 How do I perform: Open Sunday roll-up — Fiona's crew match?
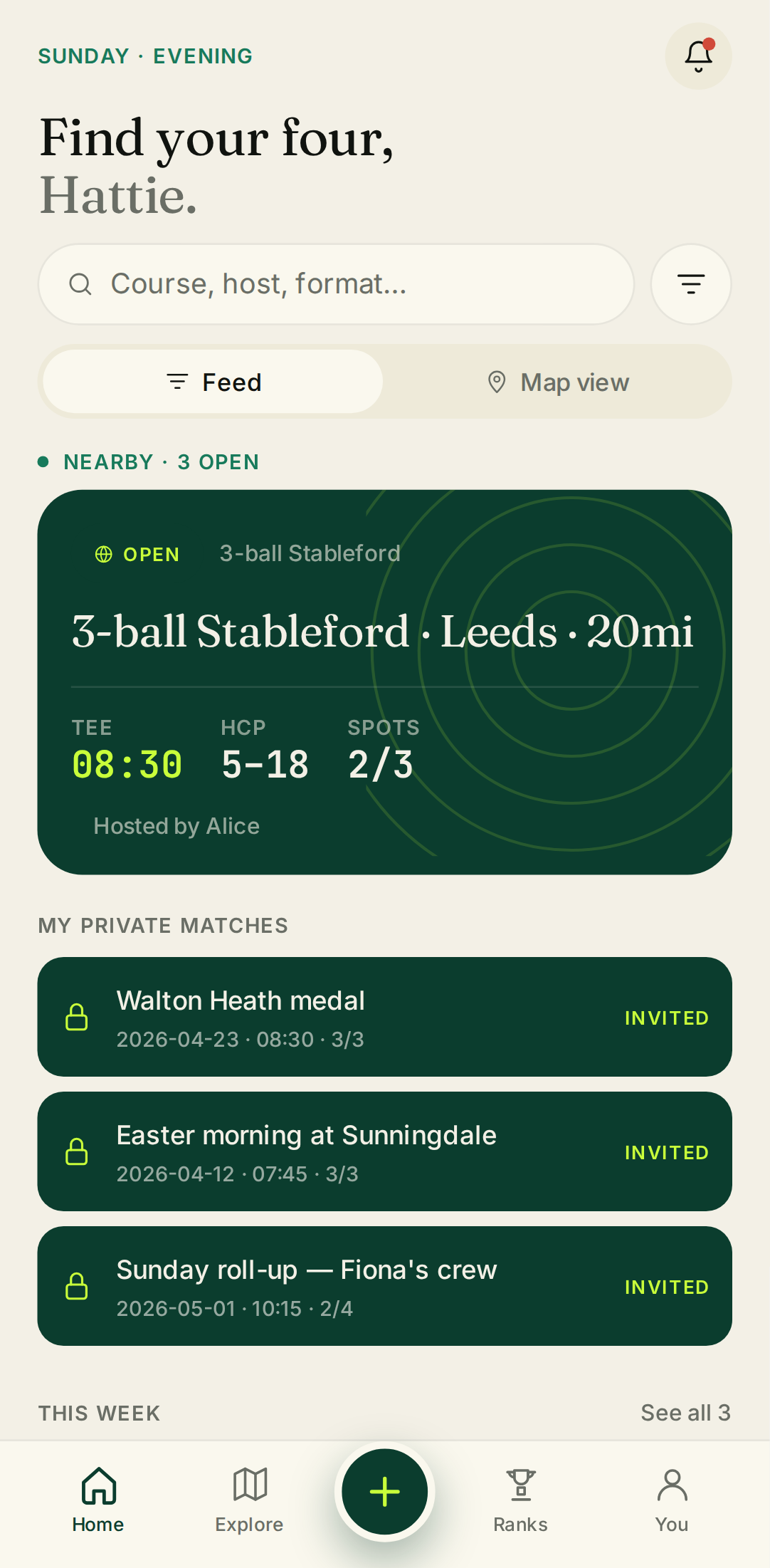click(x=384, y=1286)
